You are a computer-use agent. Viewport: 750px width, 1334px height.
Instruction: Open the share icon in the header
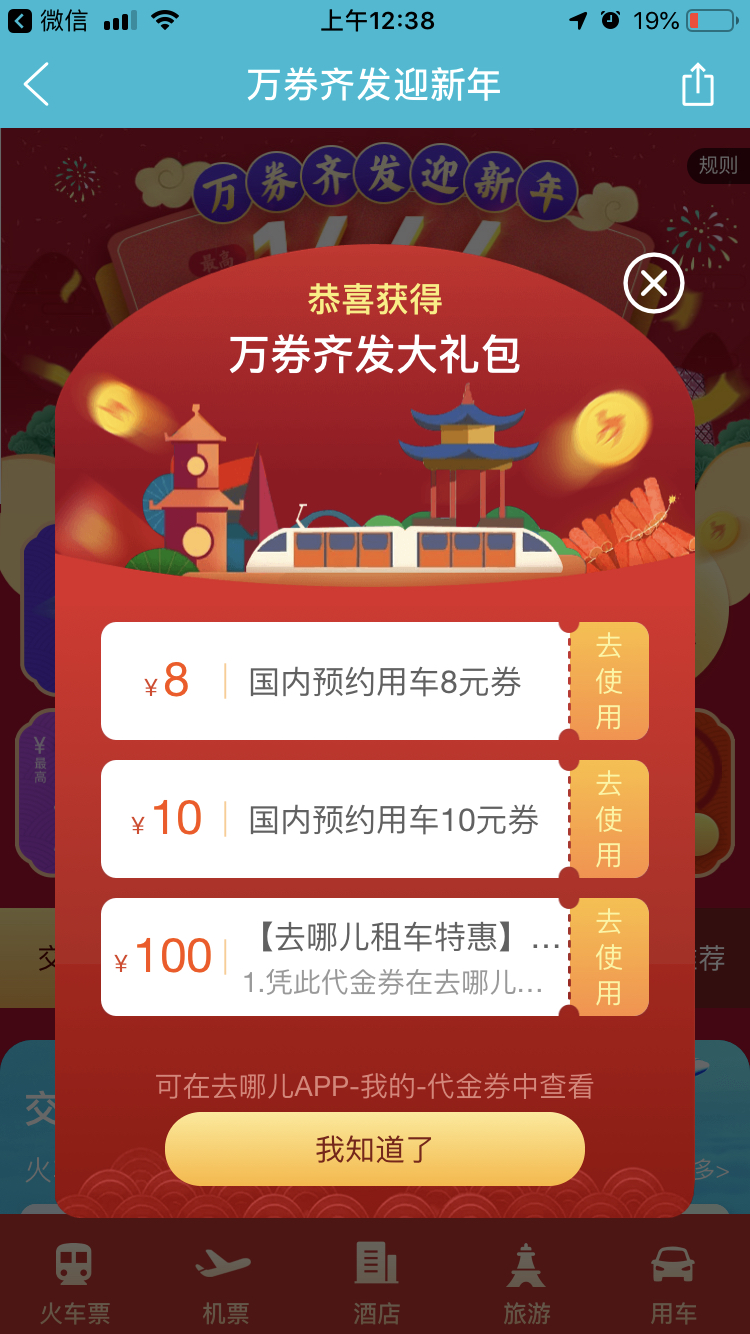pos(697,84)
